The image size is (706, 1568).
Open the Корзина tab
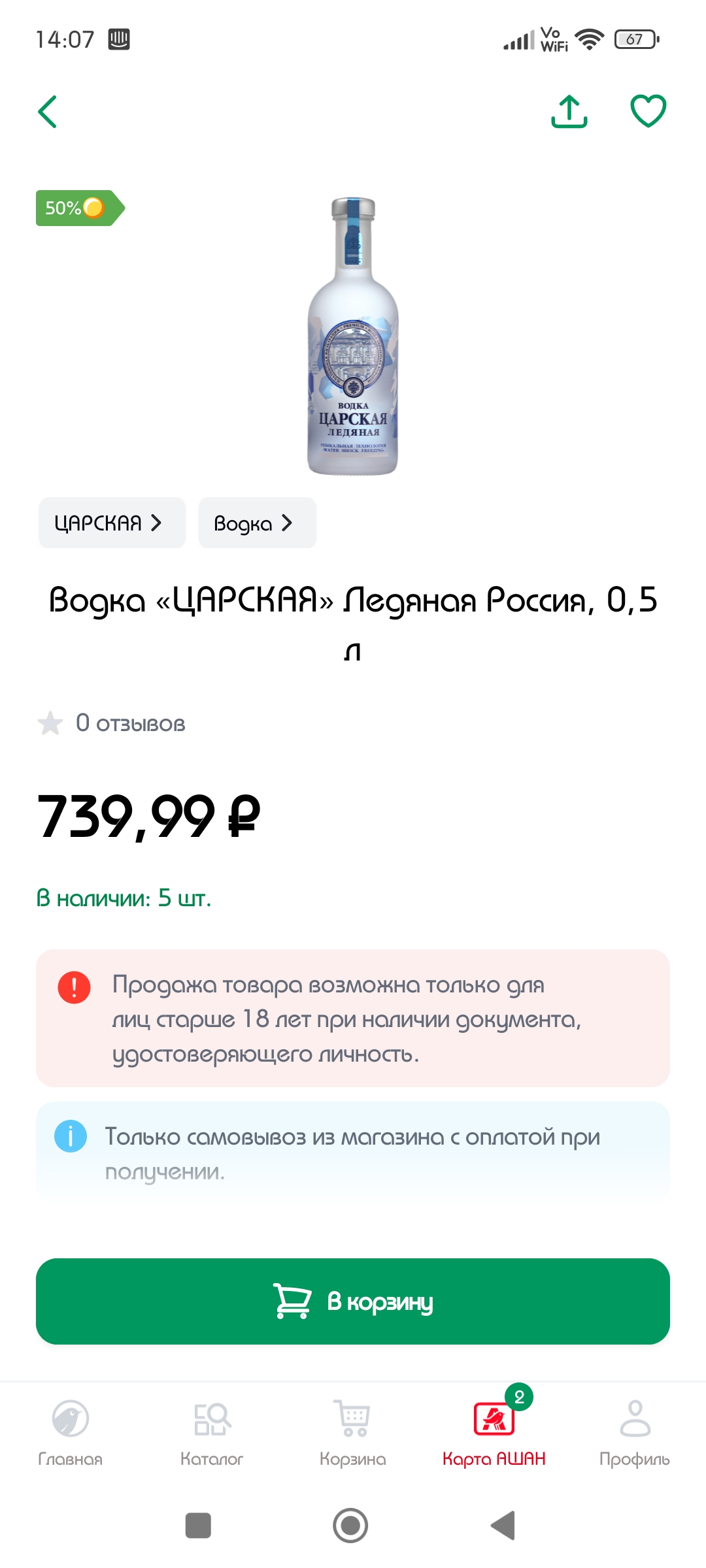pos(353,1432)
